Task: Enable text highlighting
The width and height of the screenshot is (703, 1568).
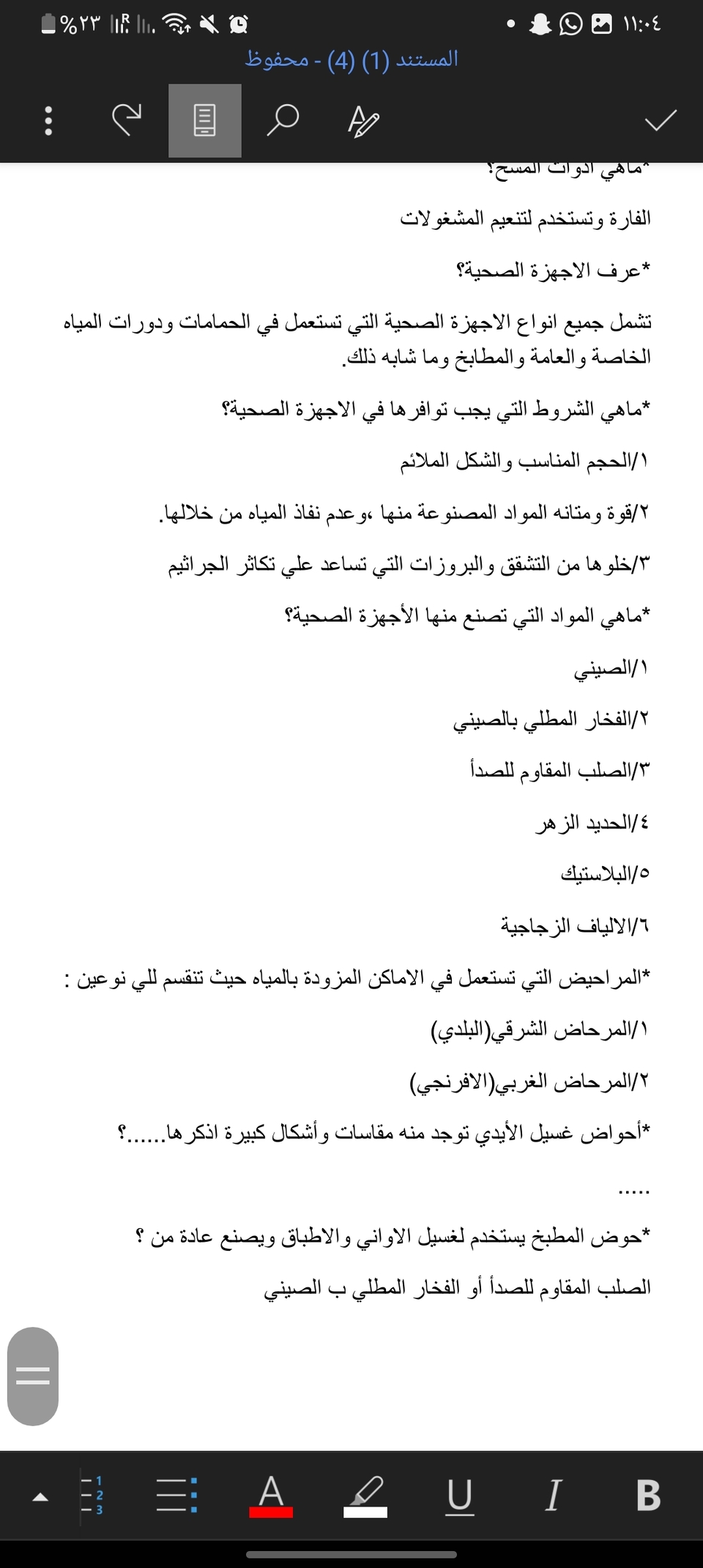Action: tap(364, 1495)
